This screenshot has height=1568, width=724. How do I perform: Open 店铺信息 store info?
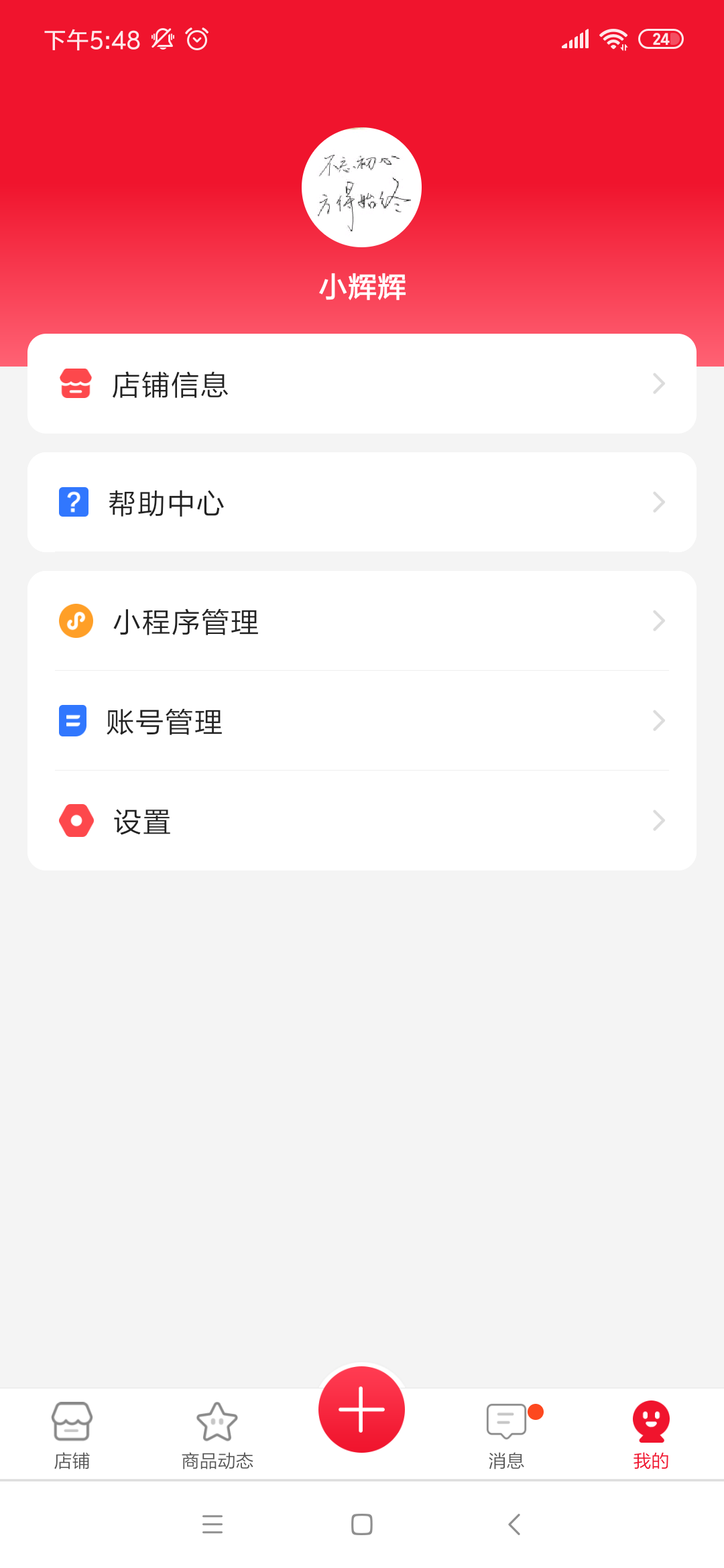point(362,384)
